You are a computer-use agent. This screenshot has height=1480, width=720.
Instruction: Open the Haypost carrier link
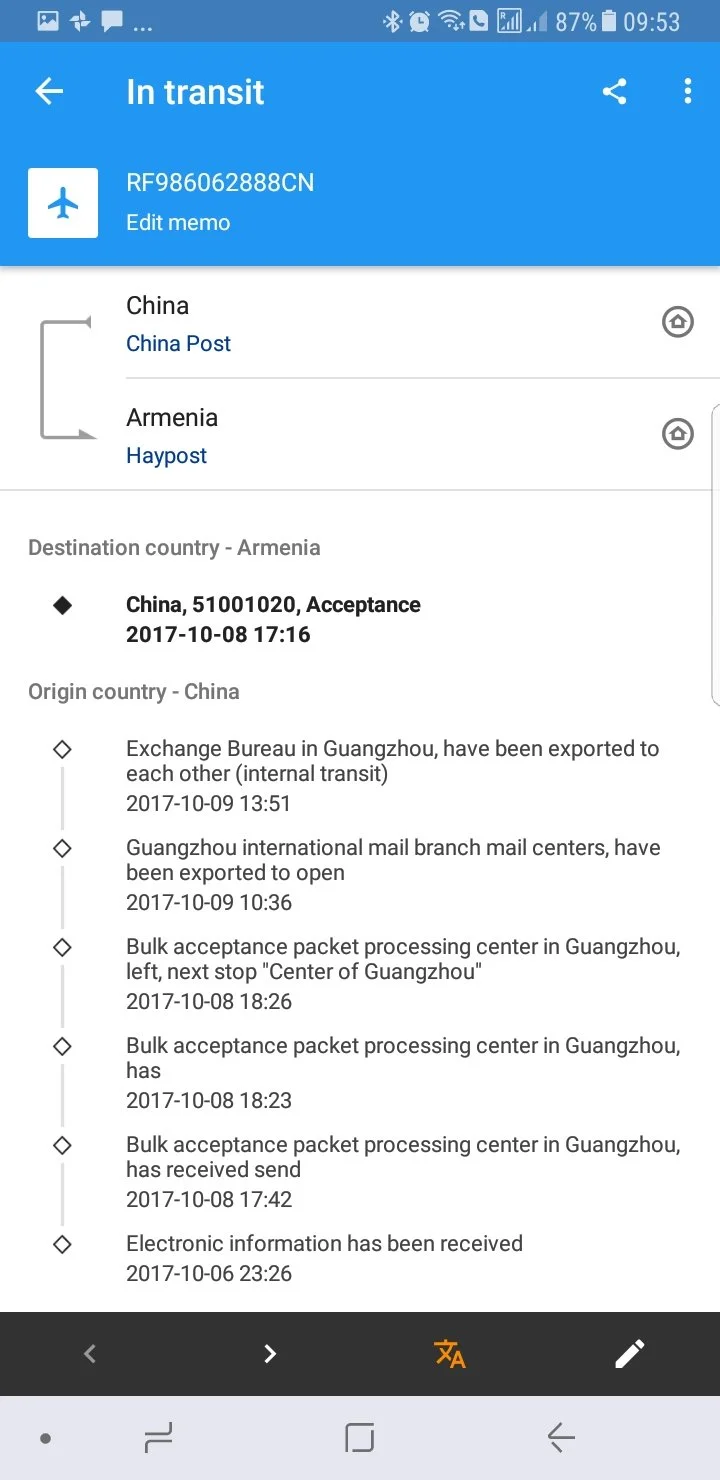coord(166,455)
